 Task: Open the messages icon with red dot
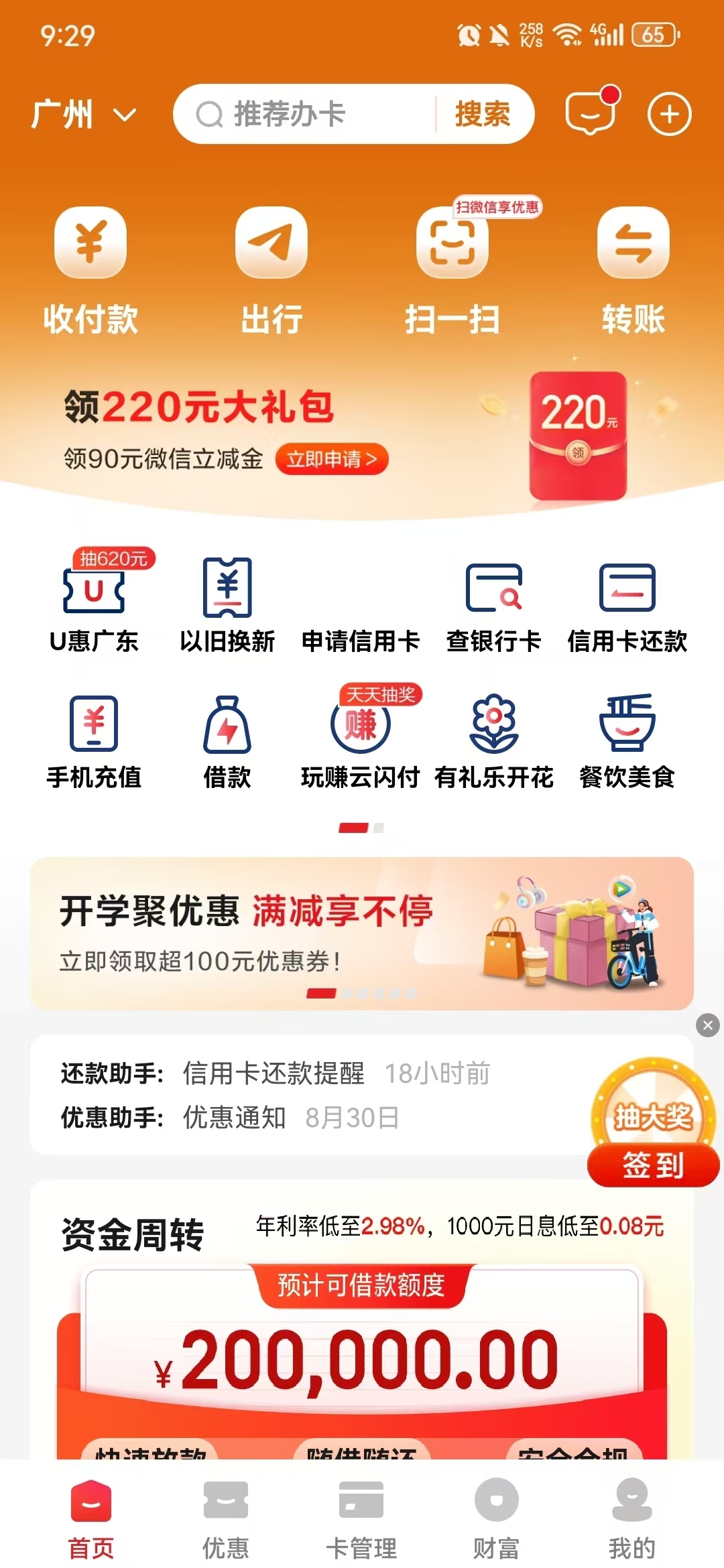pyautogui.click(x=591, y=113)
